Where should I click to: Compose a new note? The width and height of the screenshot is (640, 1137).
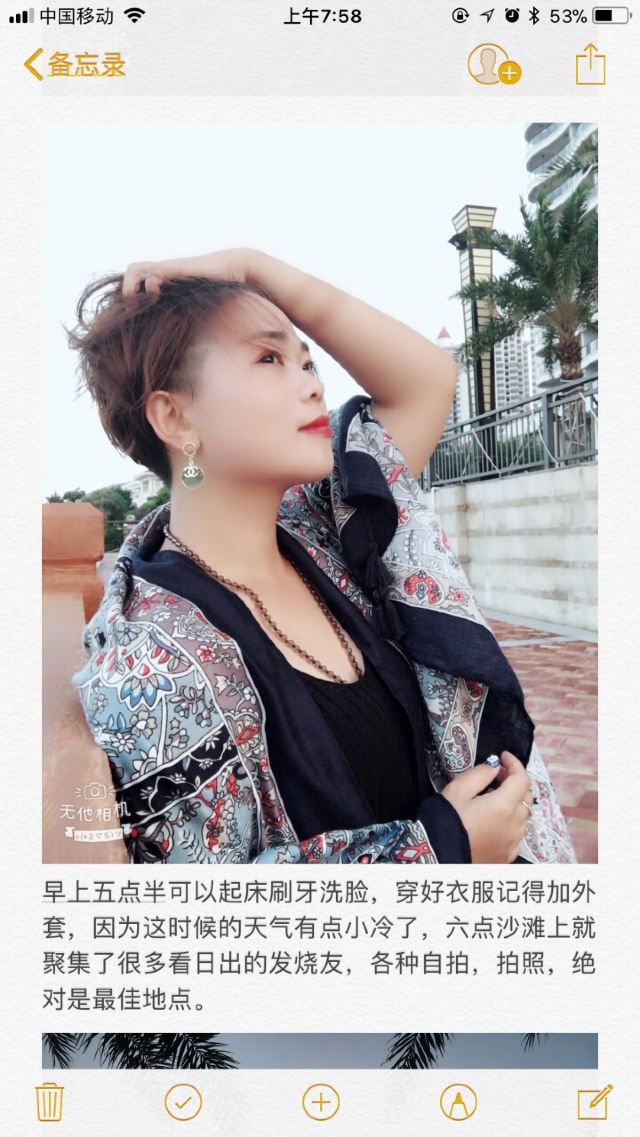pyautogui.click(x=594, y=1102)
